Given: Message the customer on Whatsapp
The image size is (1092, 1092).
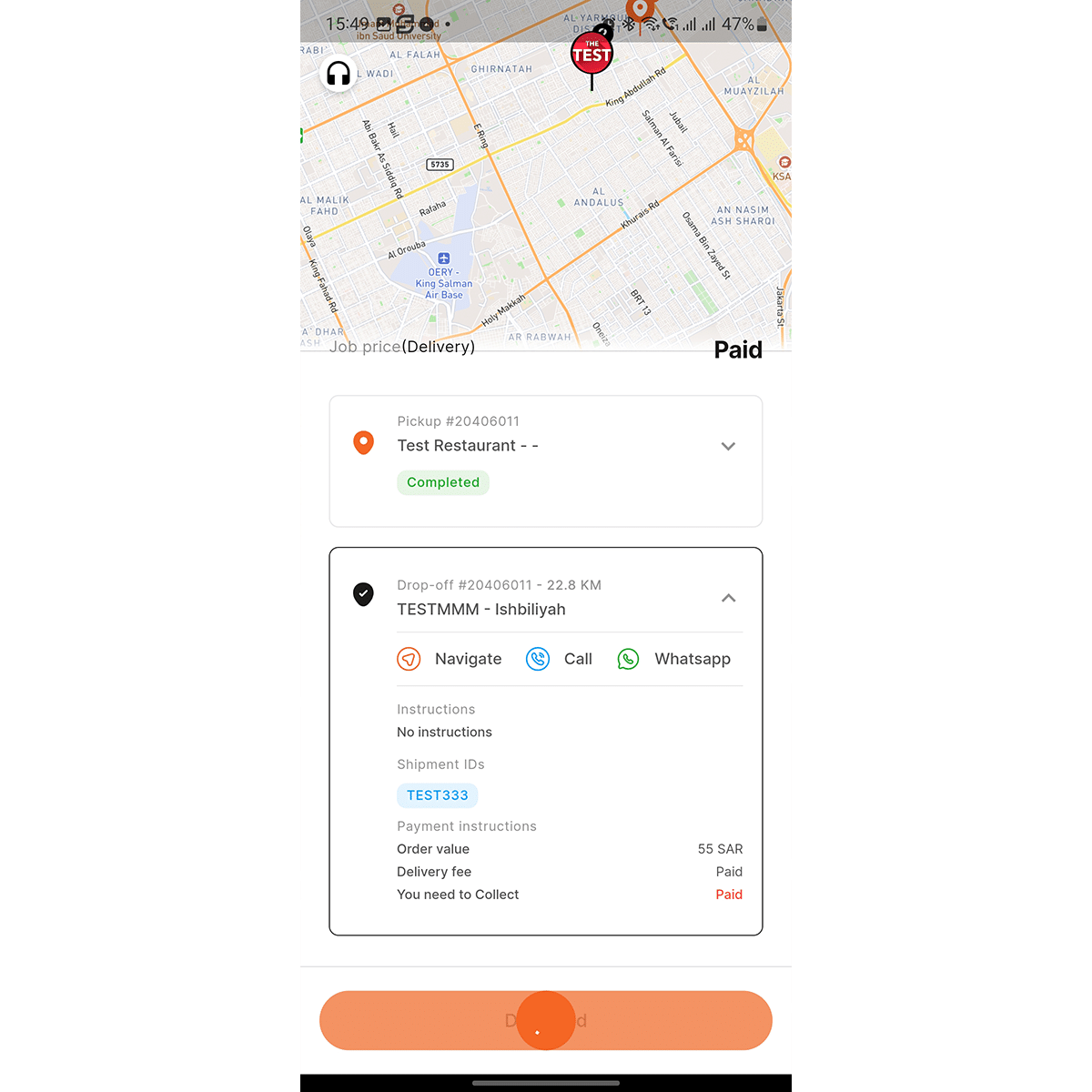Looking at the screenshot, I should tap(674, 659).
